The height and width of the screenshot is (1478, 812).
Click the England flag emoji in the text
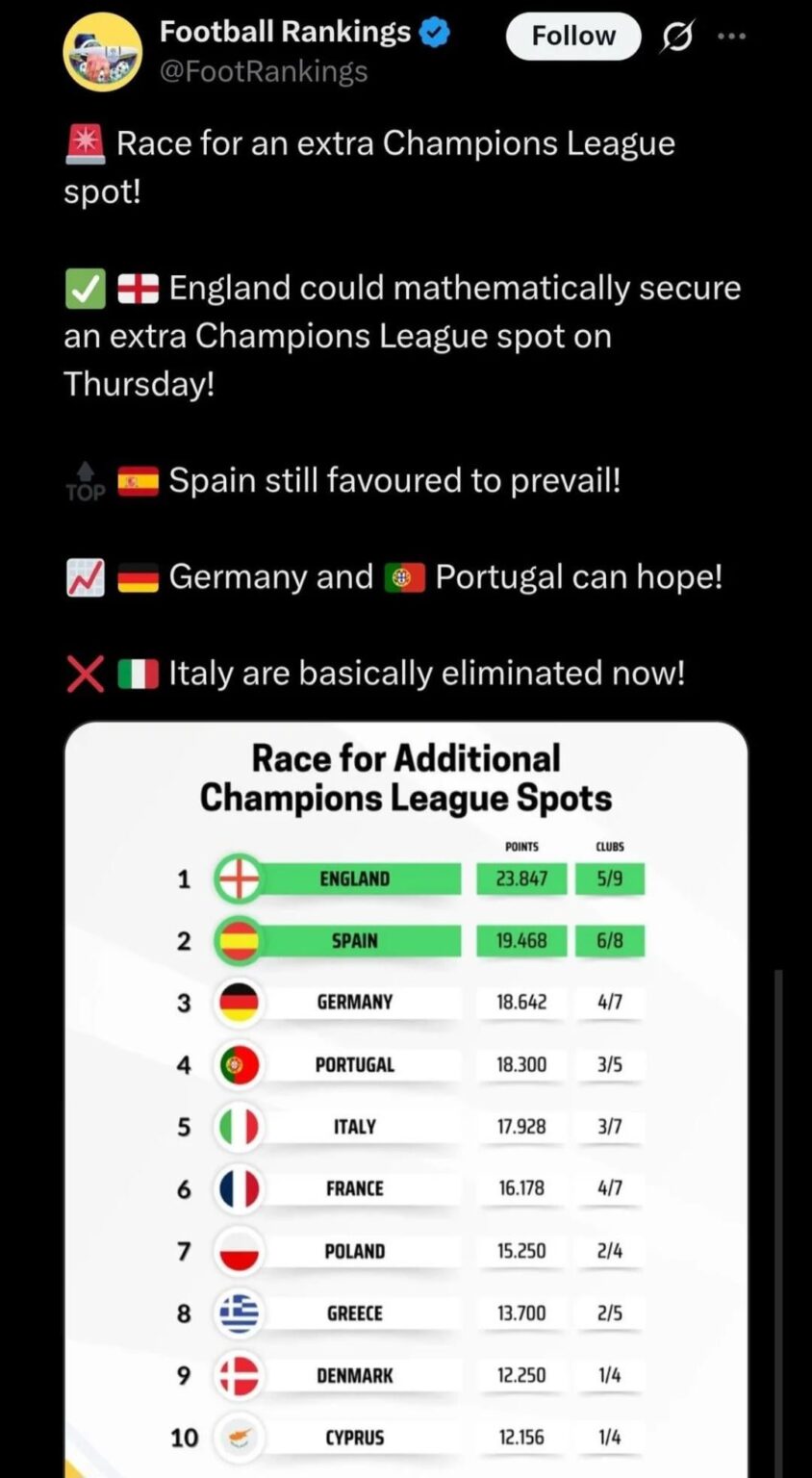[138, 288]
